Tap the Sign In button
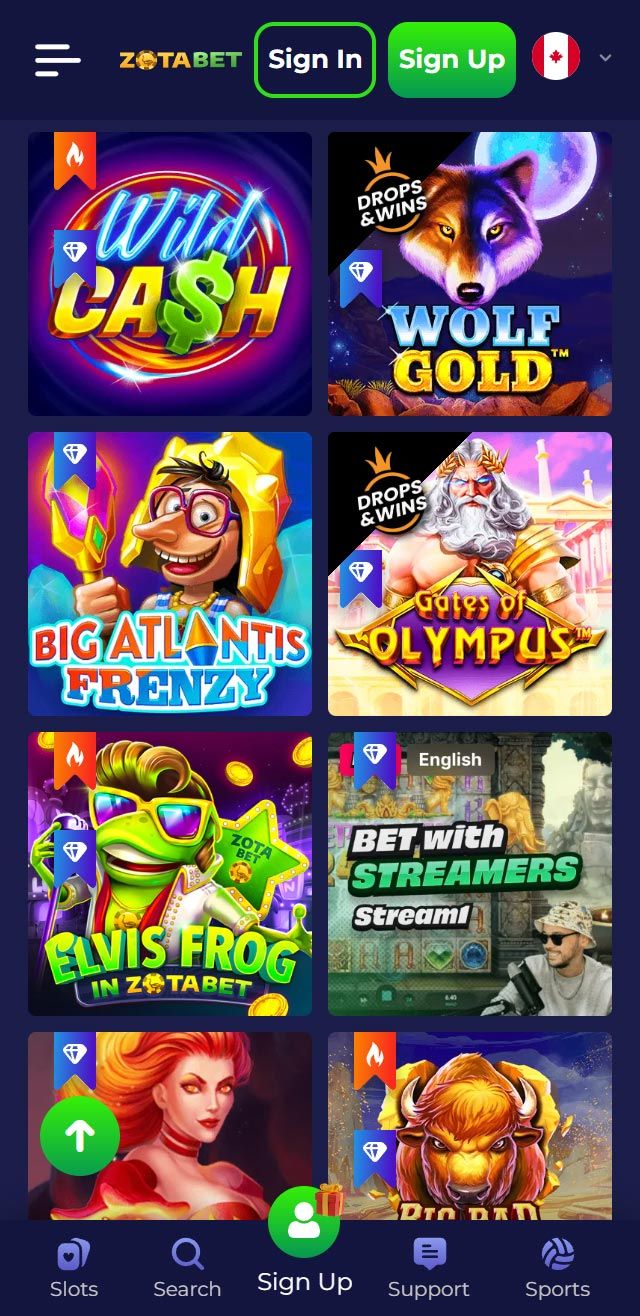The width and height of the screenshot is (640, 1316). click(x=315, y=60)
